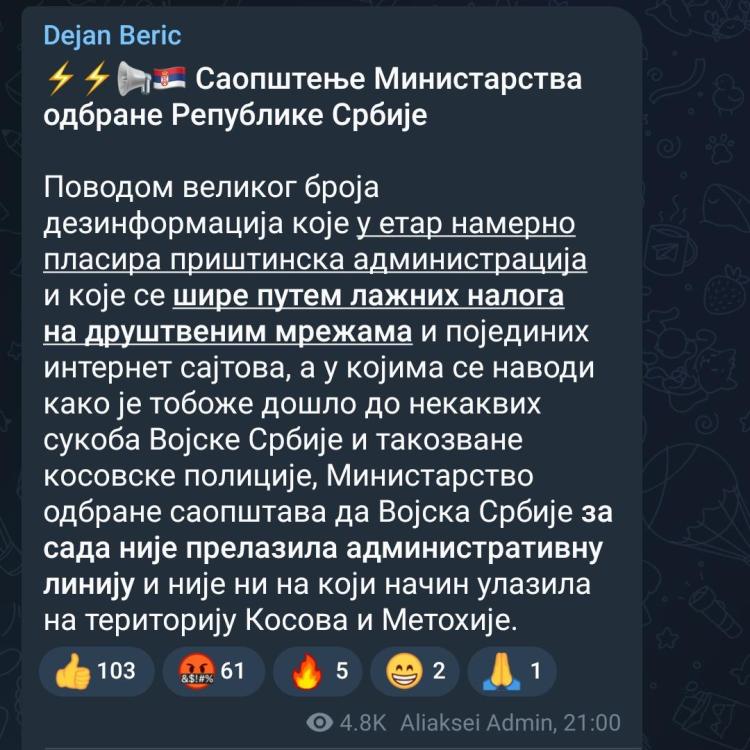Image resolution: width=750 pixels, height=750 pixels.
Task: Add the praying hands reaction
Action: [x=513, y=671]
